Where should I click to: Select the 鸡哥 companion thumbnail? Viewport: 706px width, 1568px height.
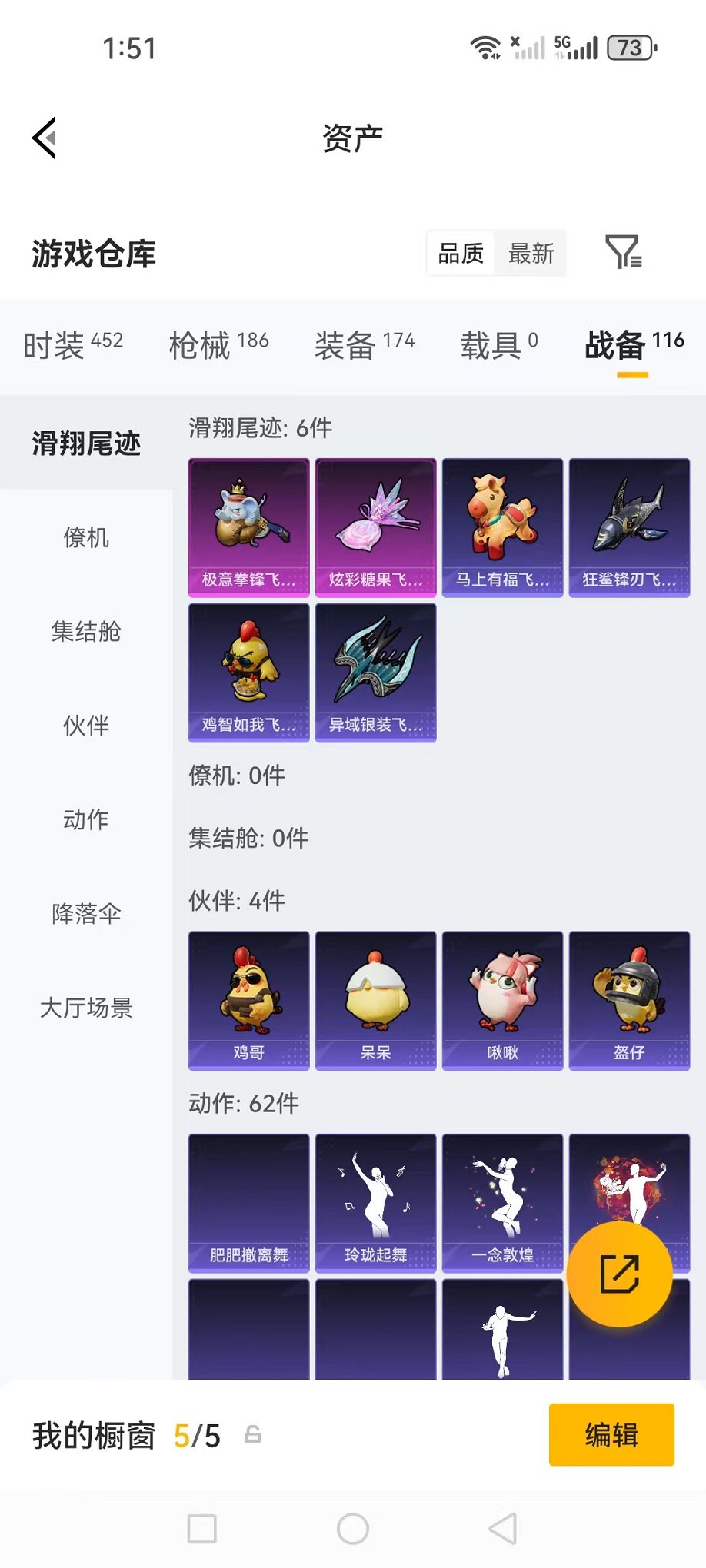(248, 999)
